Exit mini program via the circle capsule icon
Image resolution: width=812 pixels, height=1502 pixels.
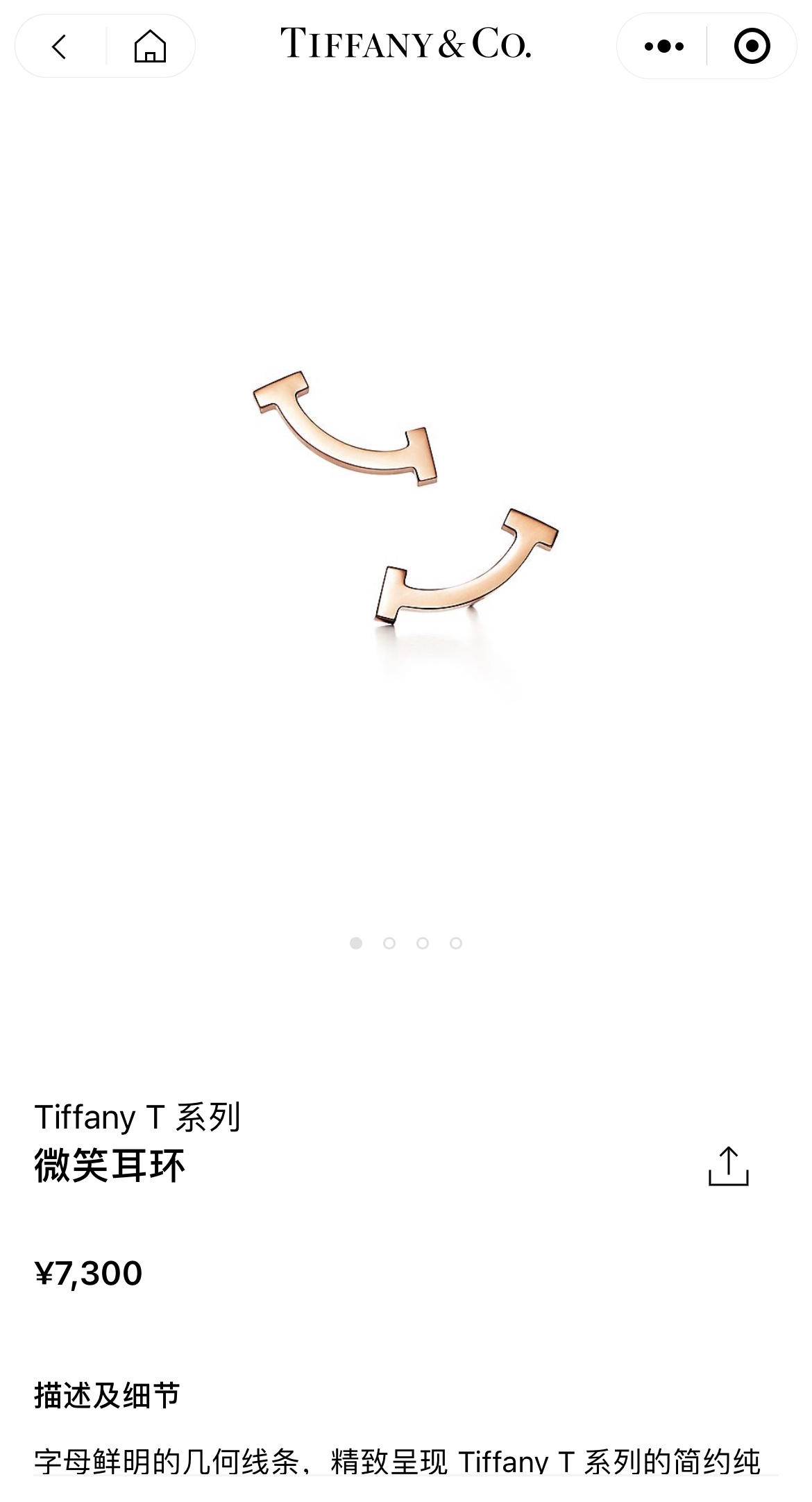[752, 47]
